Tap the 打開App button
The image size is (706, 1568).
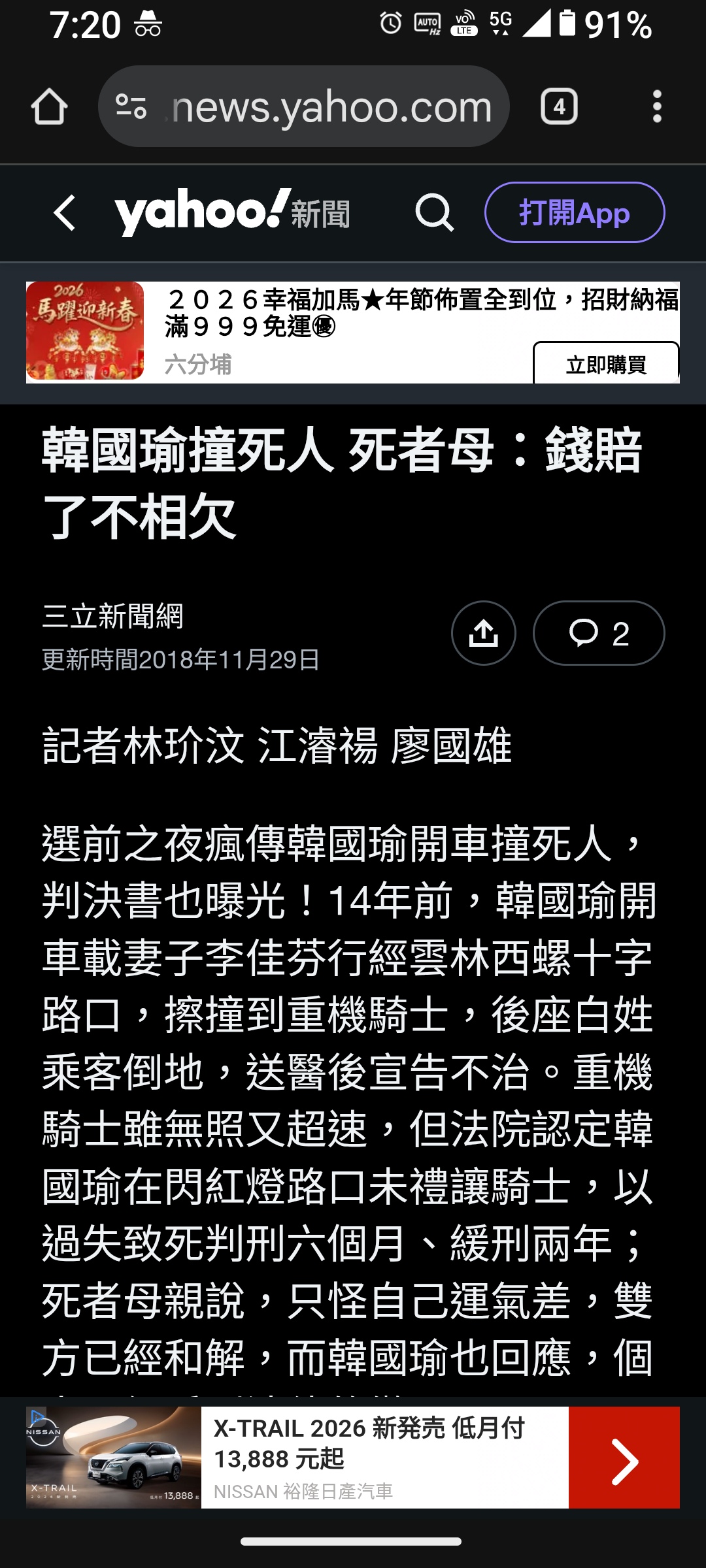[x=574, y=213]
